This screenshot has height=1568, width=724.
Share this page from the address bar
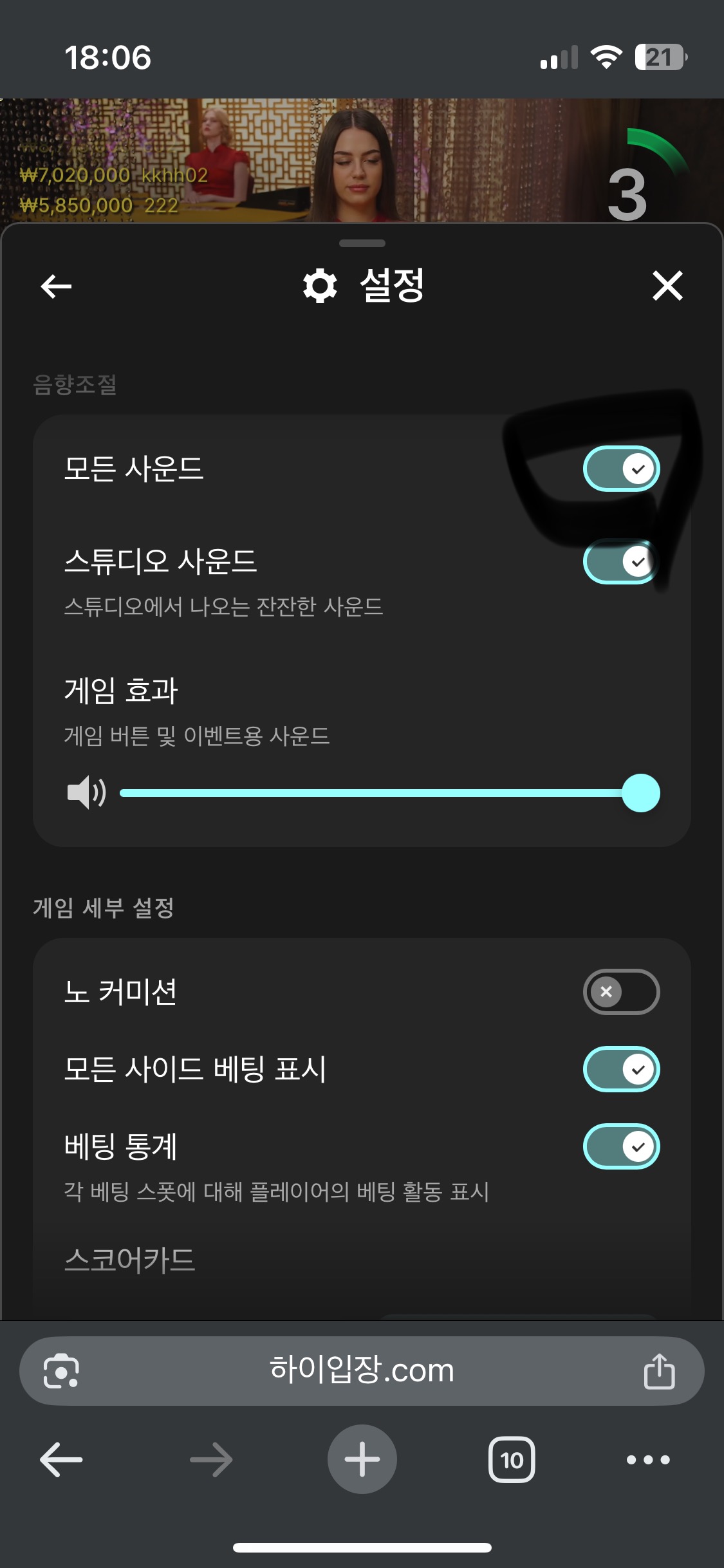click(659, 1371)
